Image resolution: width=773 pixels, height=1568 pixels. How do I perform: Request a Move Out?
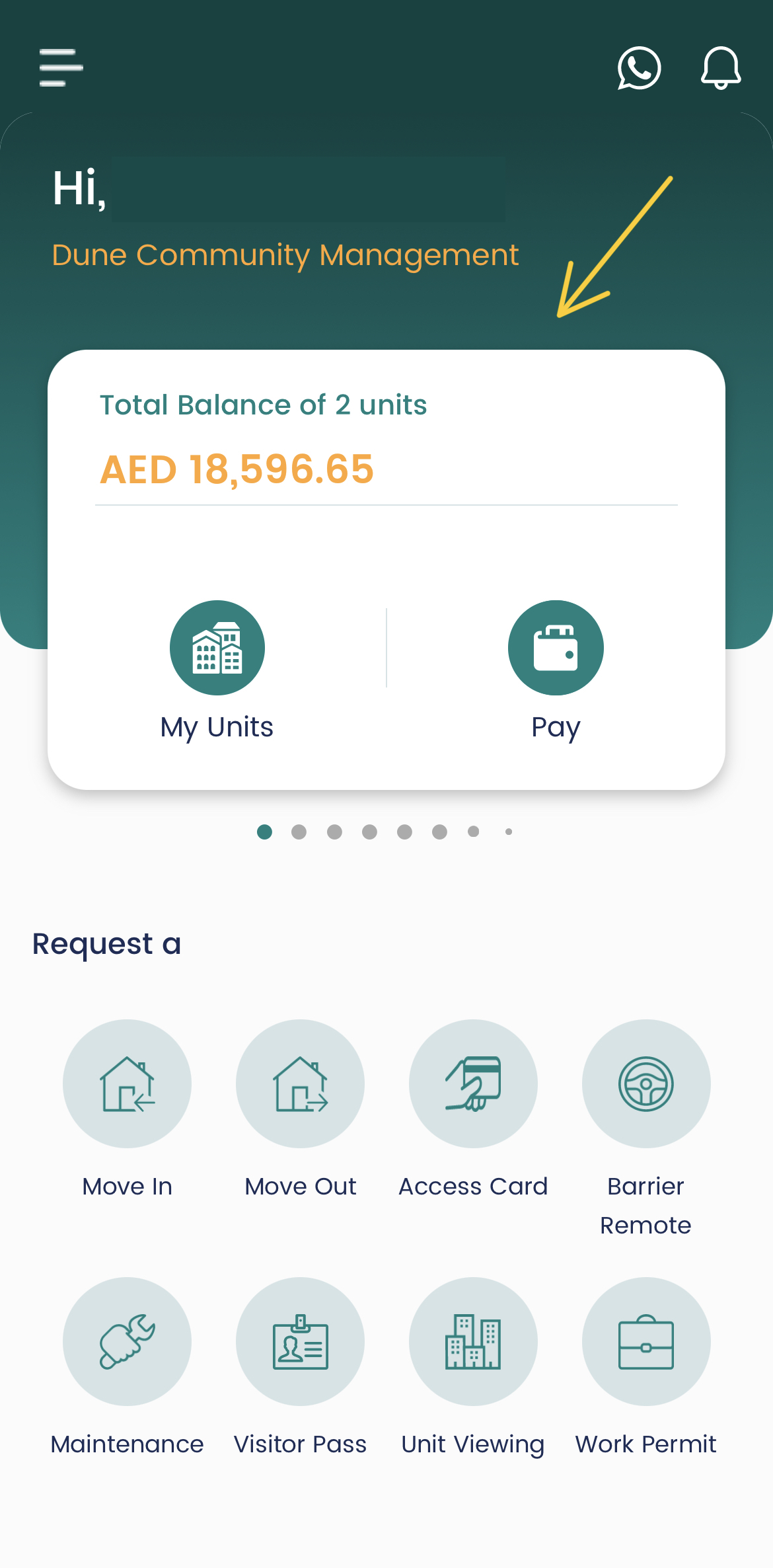coord(301,1083)
